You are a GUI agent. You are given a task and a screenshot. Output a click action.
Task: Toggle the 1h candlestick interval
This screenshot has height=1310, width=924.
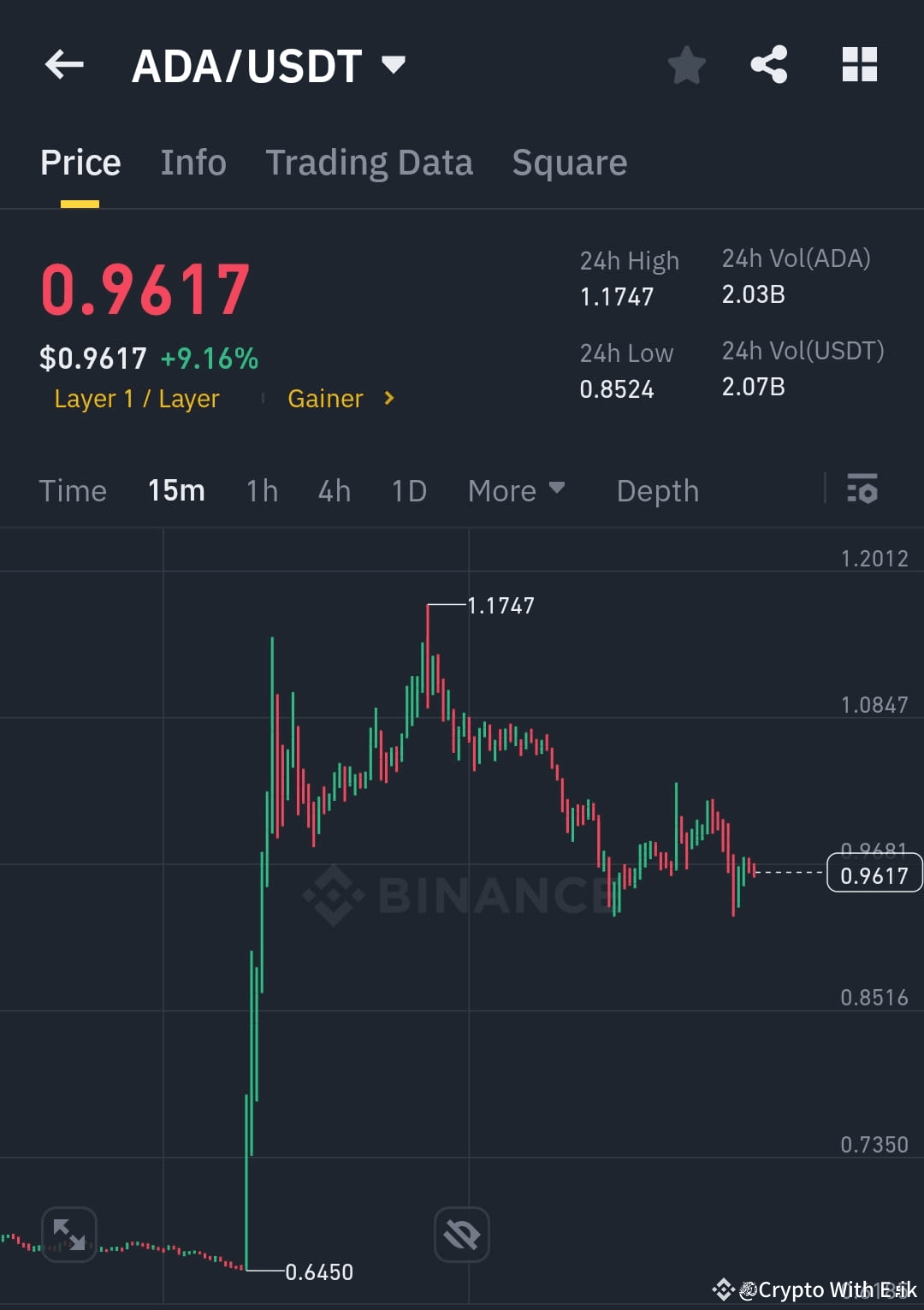(261, 490)
